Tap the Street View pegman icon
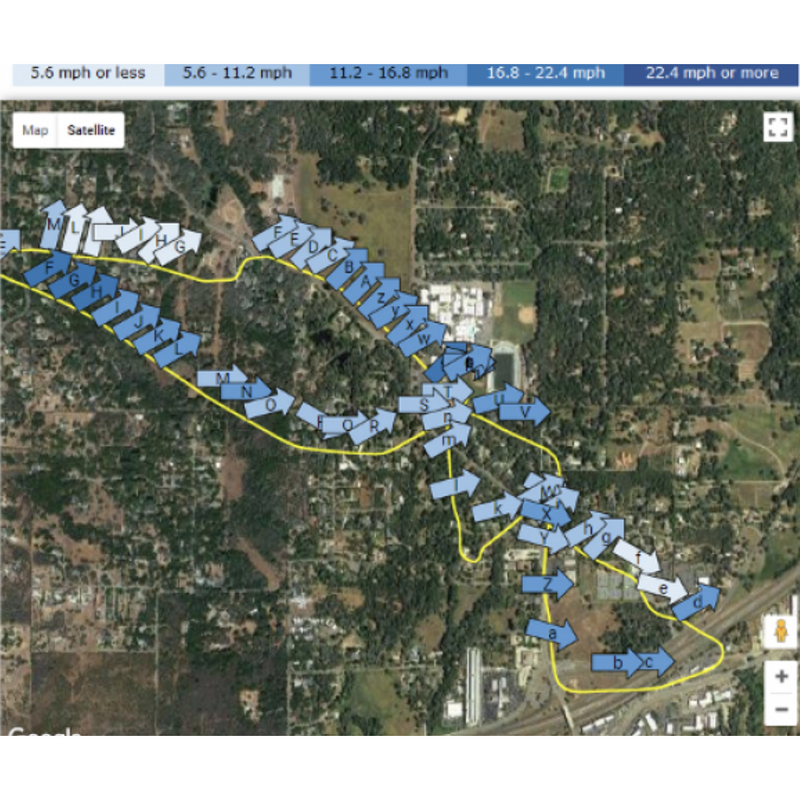Viewport: 800px width, 800px height. tap(780, 632)
